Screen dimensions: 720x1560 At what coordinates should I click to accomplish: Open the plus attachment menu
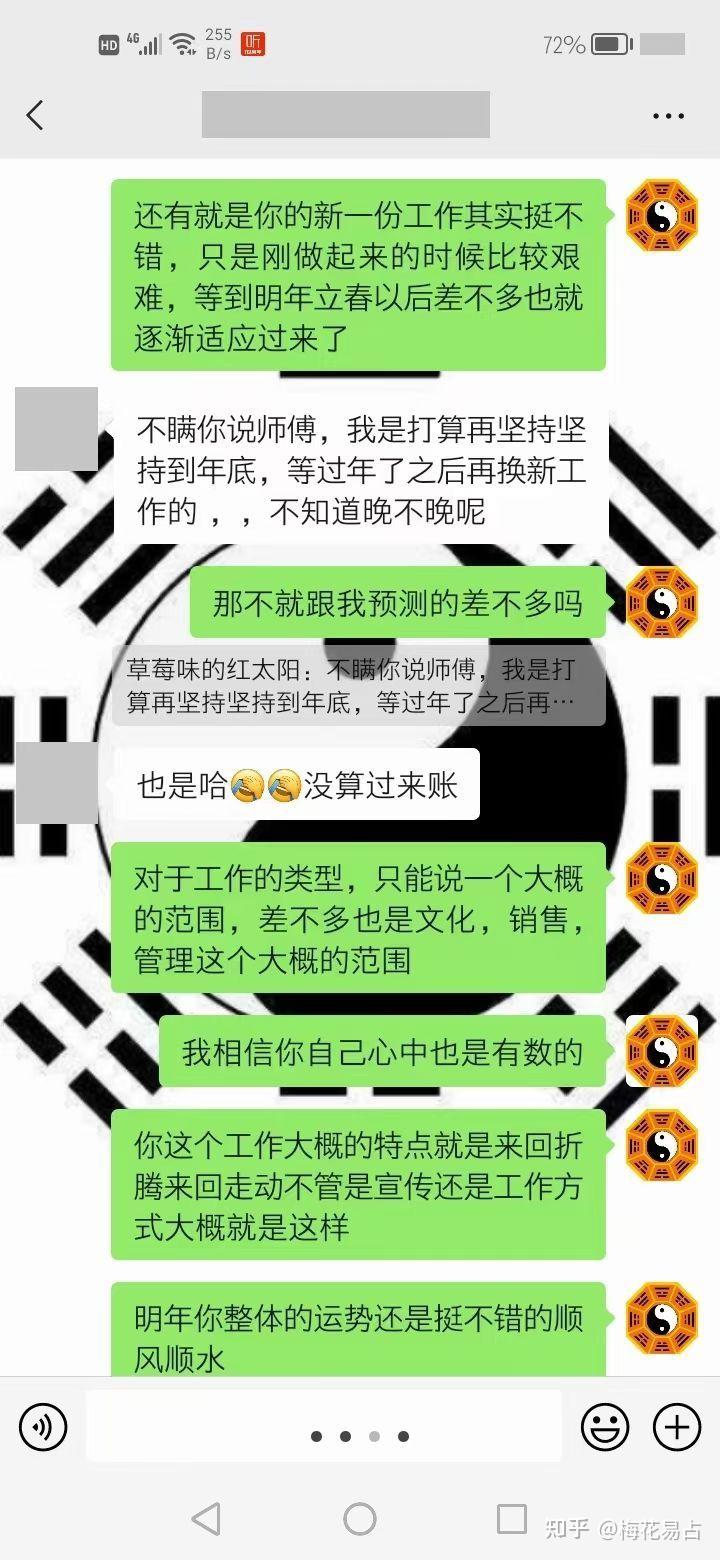point(677,1426)
